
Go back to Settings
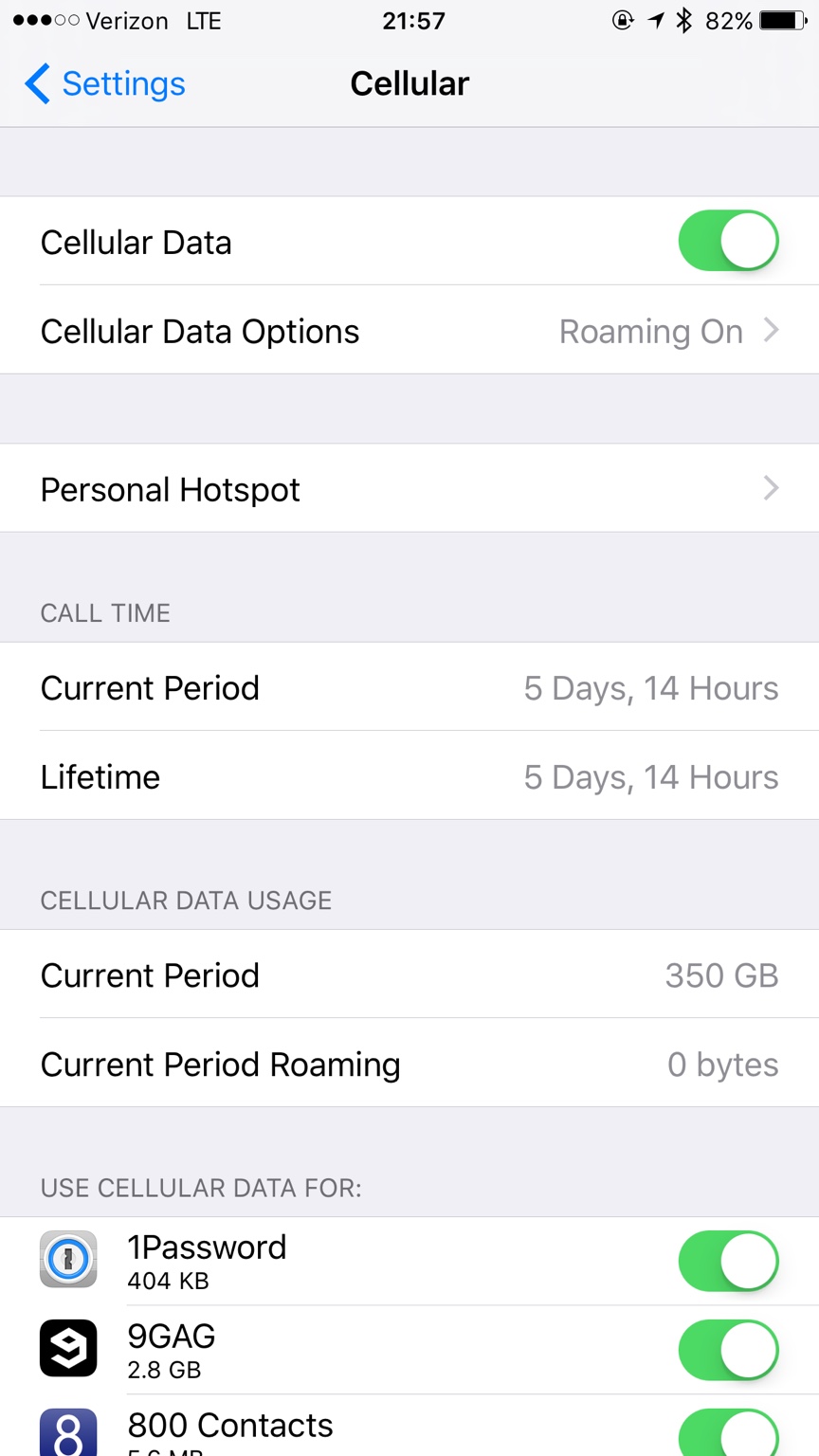[x=104, y=83]
